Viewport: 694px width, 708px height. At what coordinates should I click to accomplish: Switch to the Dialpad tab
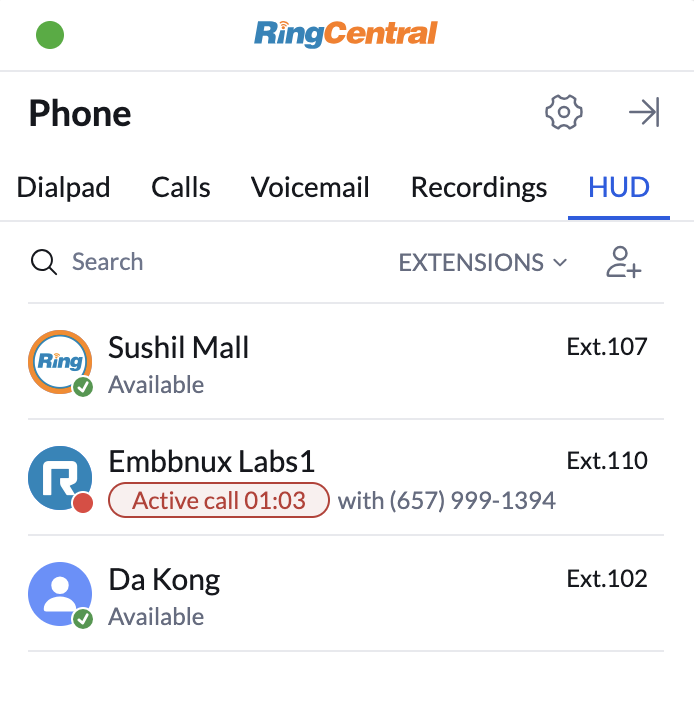coord(64,187)
